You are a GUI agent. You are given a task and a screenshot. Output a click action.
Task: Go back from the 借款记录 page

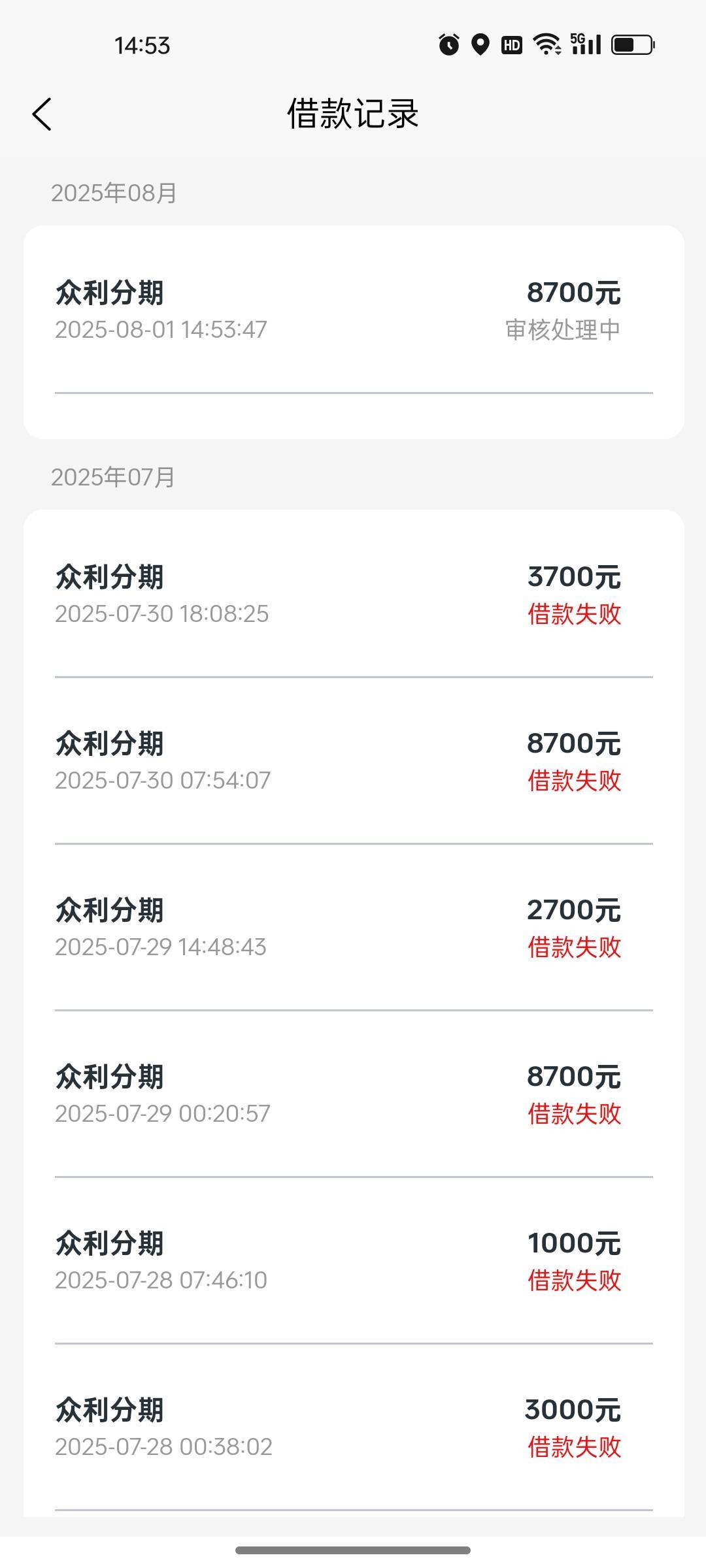click(x=42, y=114)
